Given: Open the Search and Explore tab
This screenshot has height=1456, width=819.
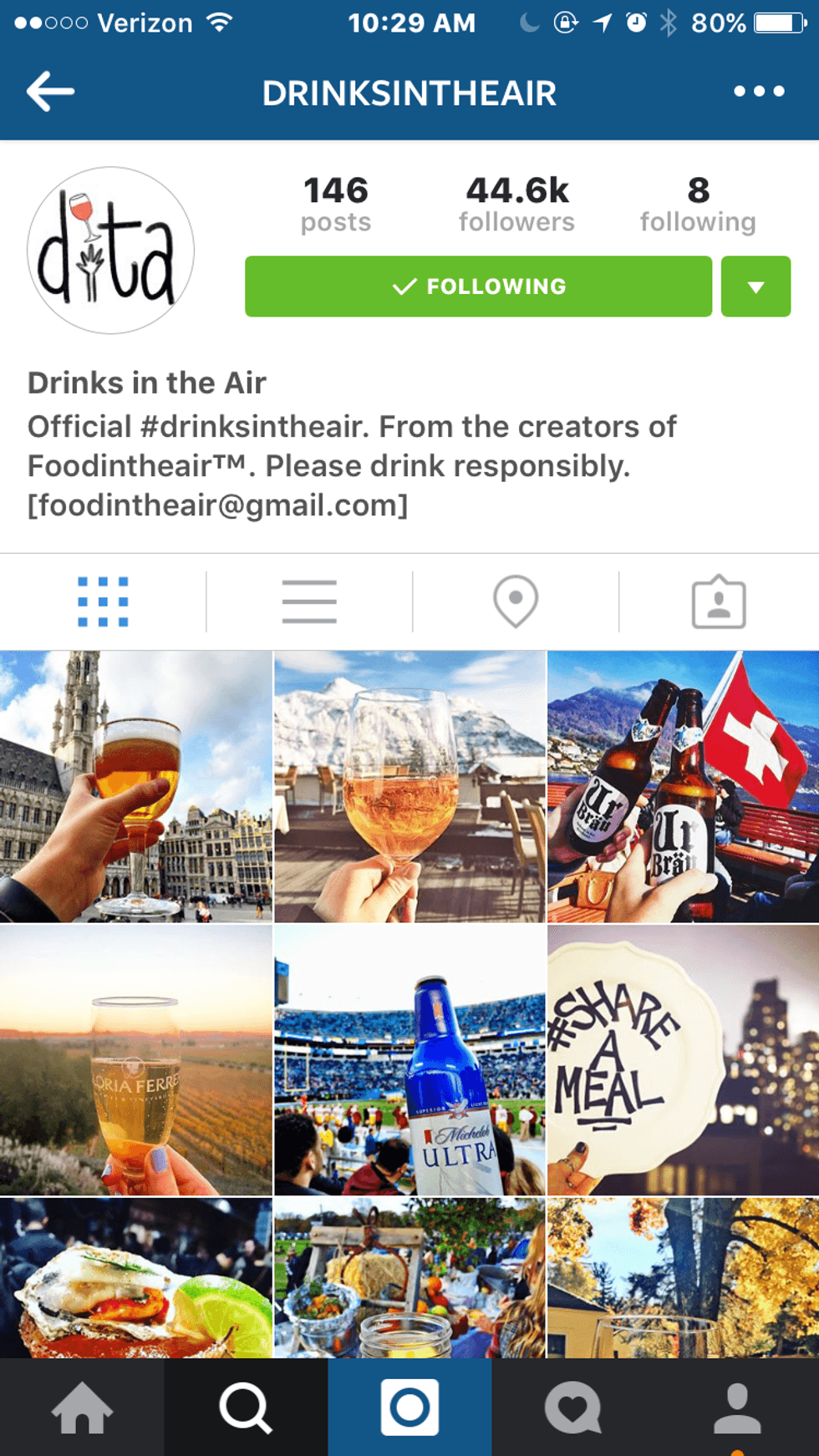Looking at the screenshot, I should [x=246, y=1408].
